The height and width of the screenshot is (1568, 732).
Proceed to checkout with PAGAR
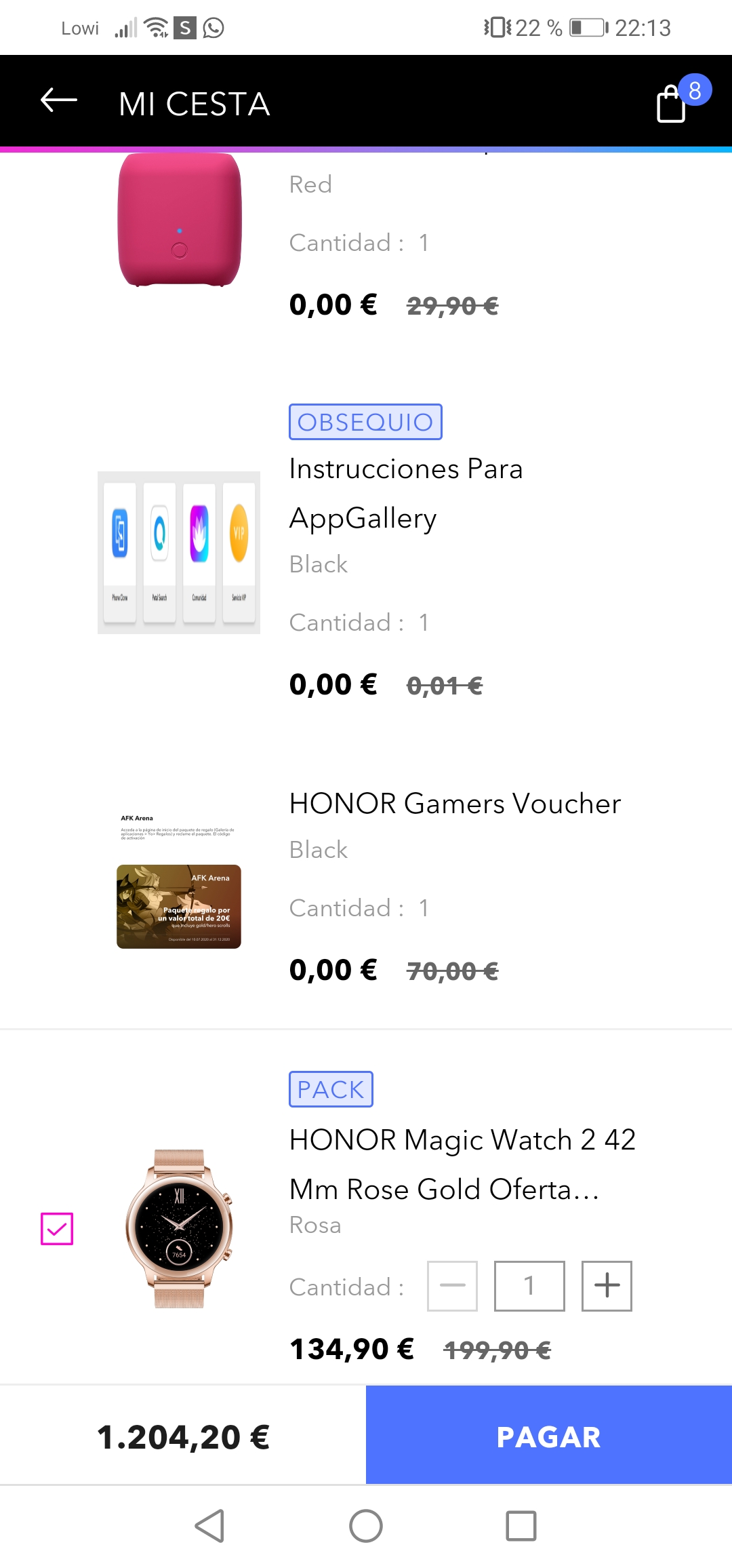(x=548, y=1436)
